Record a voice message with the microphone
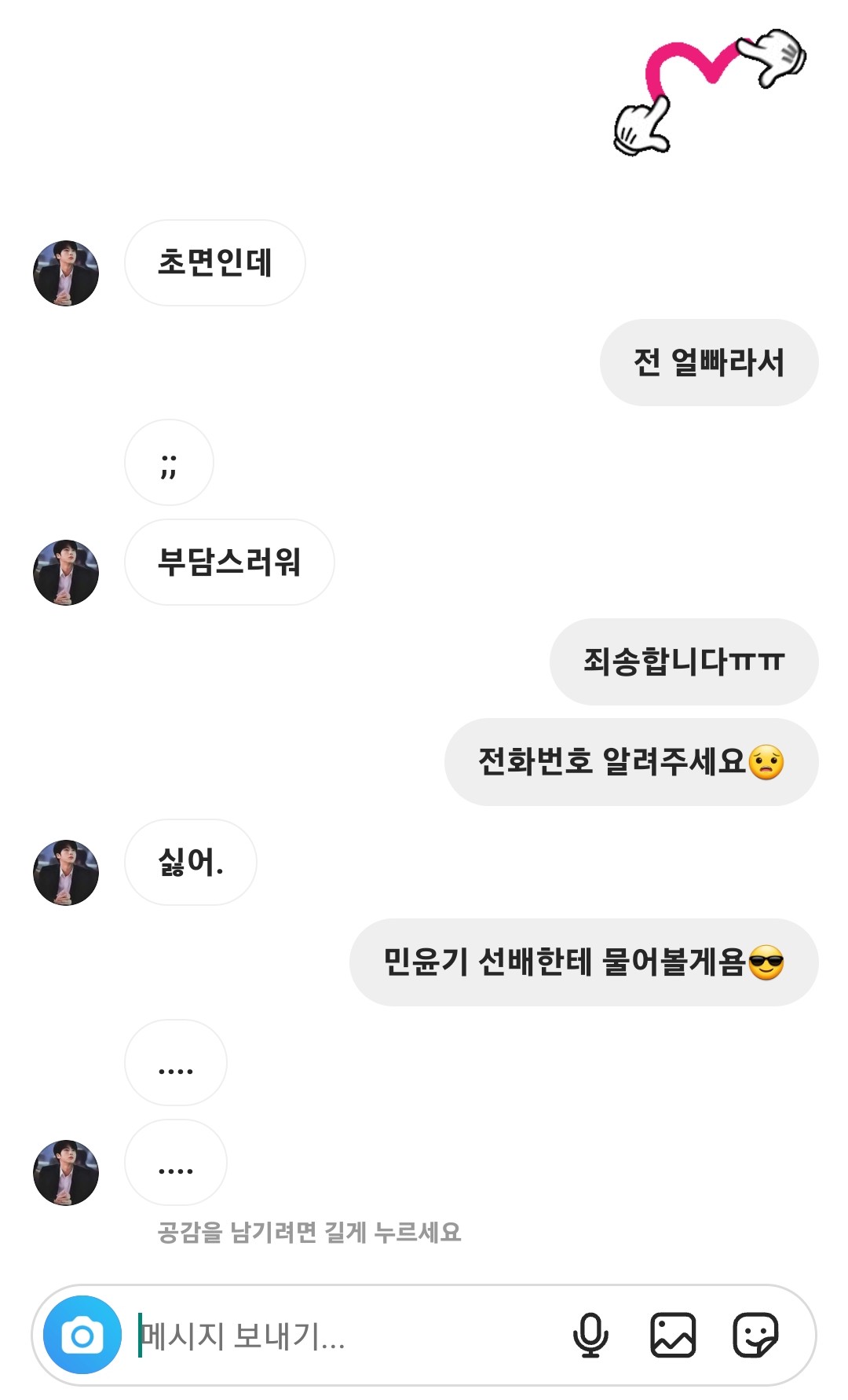Image resolution: width=848 pixels, height=1400 pixels. [x=590, y=1335]
